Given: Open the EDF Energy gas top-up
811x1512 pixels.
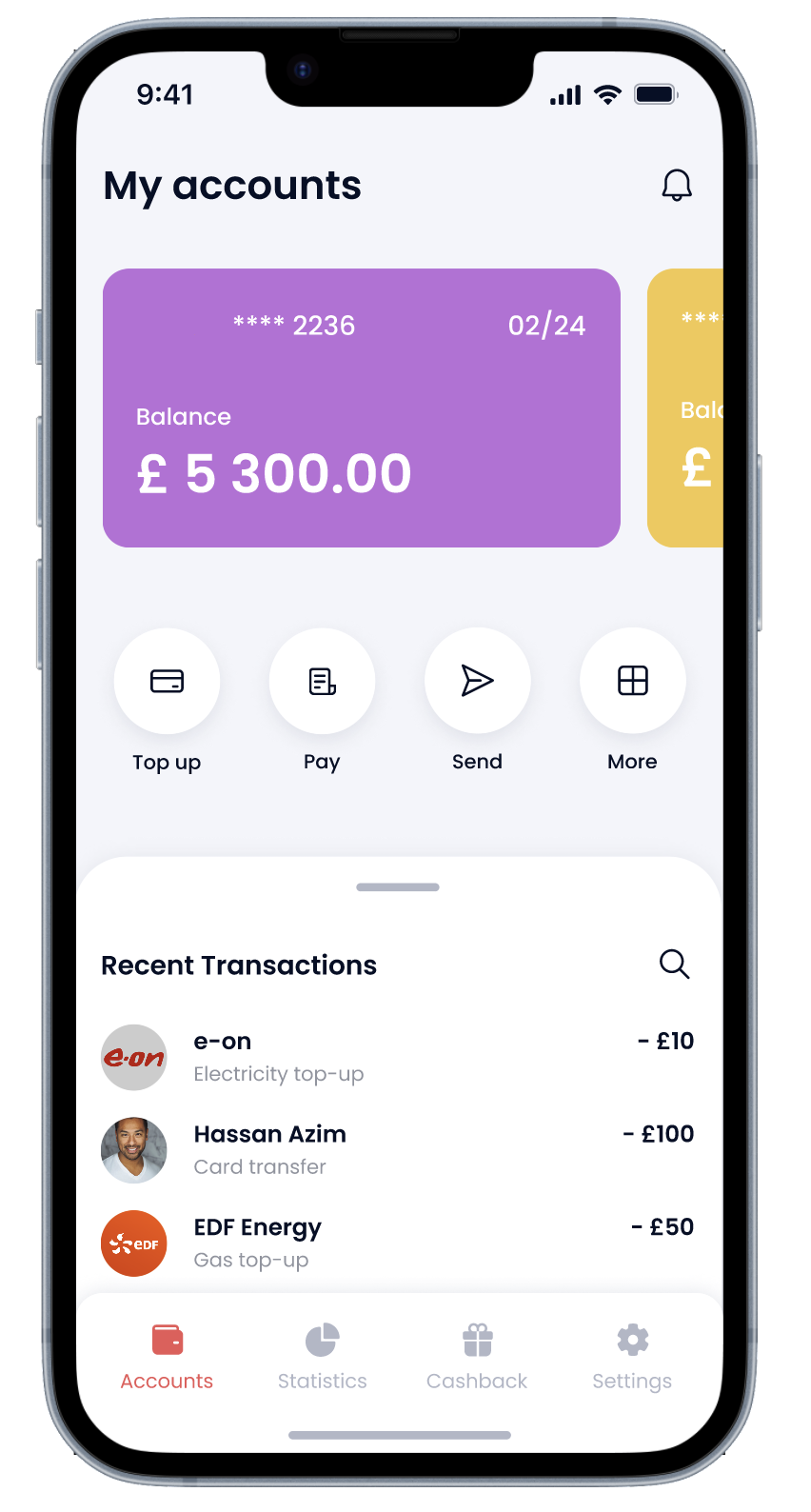Looking at the screenshot, I should (x=397, y=1243).
